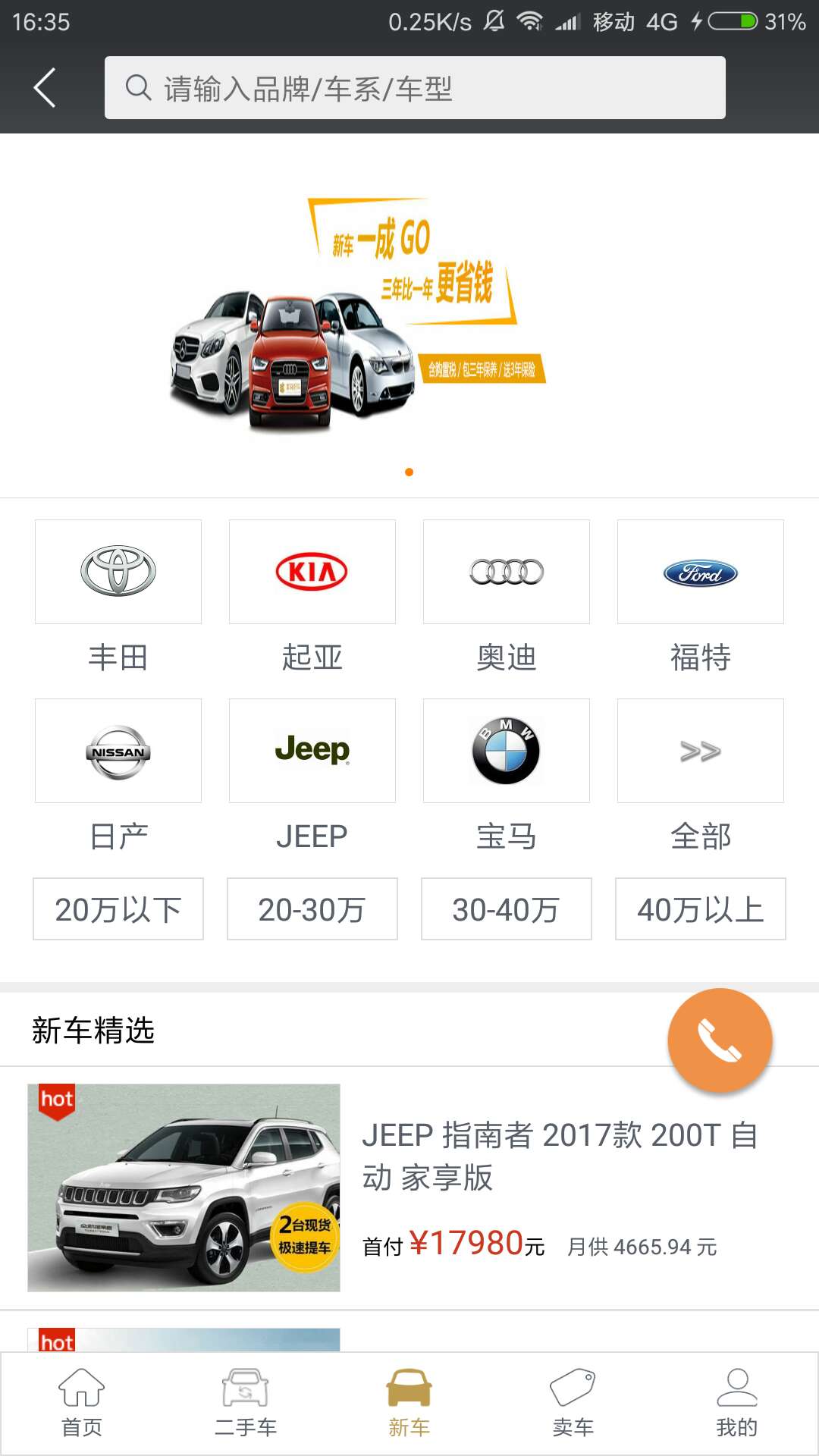Image resolution: width=819 pixels, height=1456 pixels.
Task: Select the KIA (起亚) brand logo
Action: (312, 571)
